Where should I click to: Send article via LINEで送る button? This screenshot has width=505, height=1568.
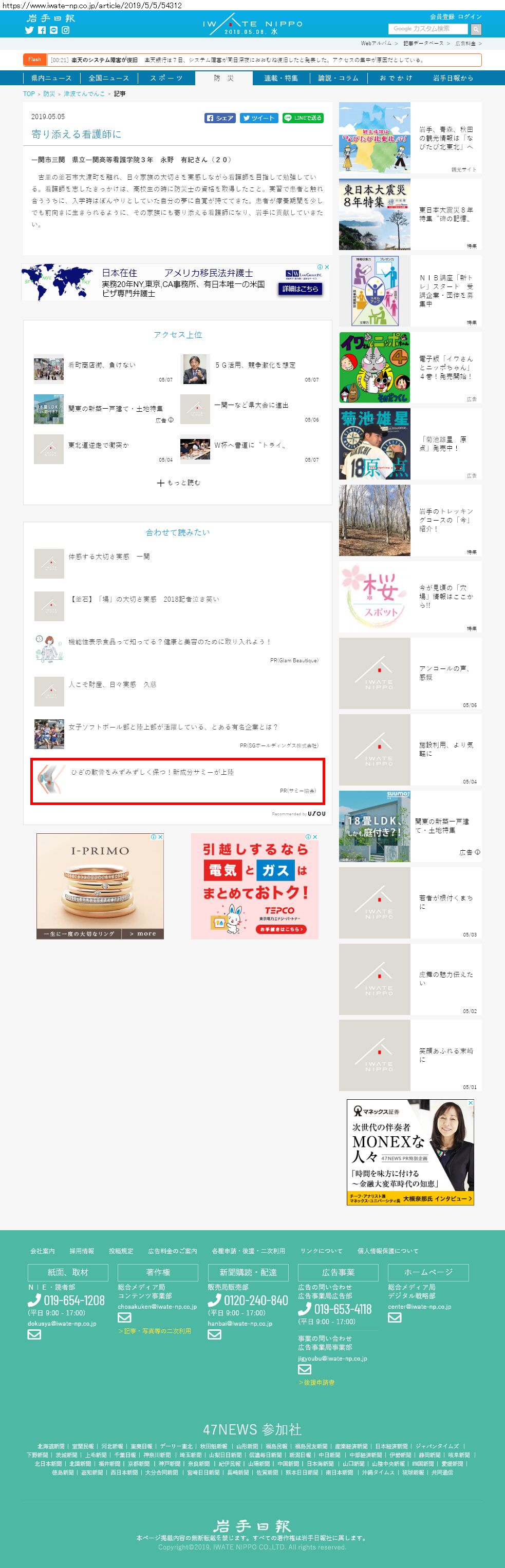click(303, 118)
